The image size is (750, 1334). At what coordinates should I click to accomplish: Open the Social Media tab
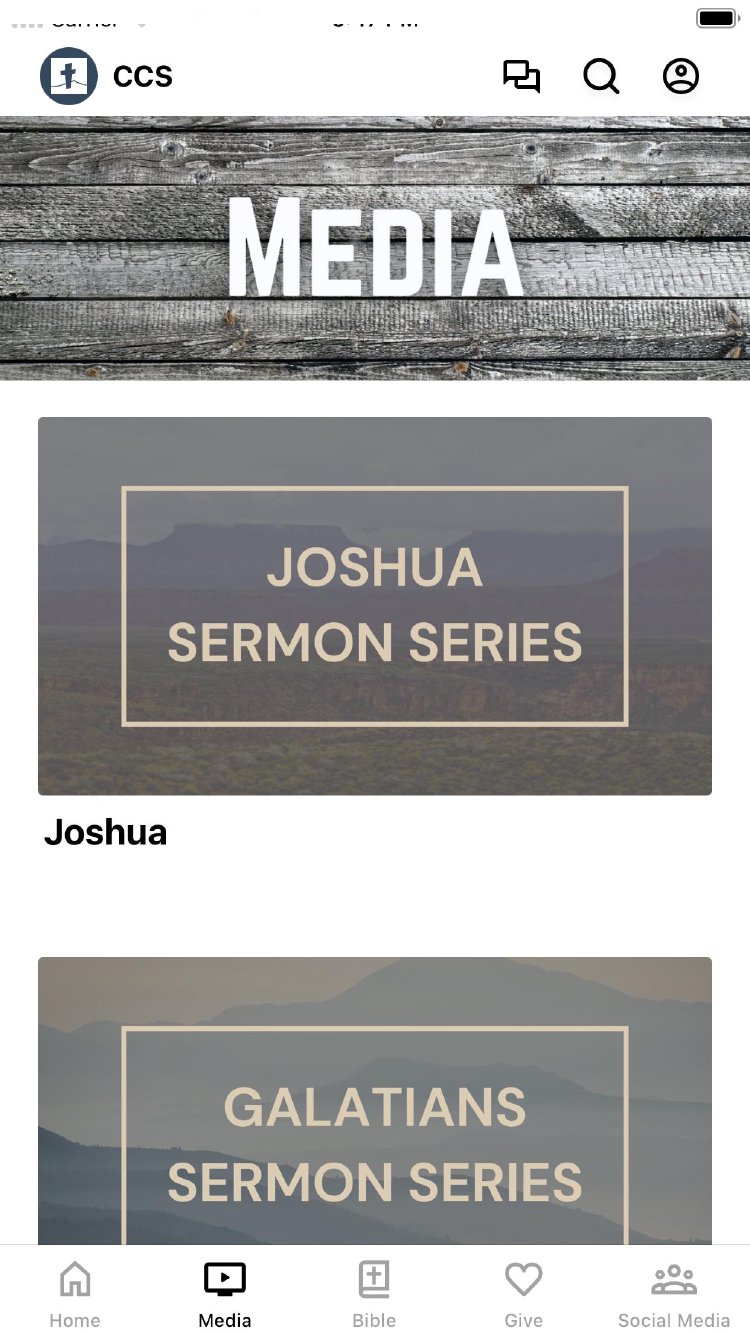click(673, 1293)
